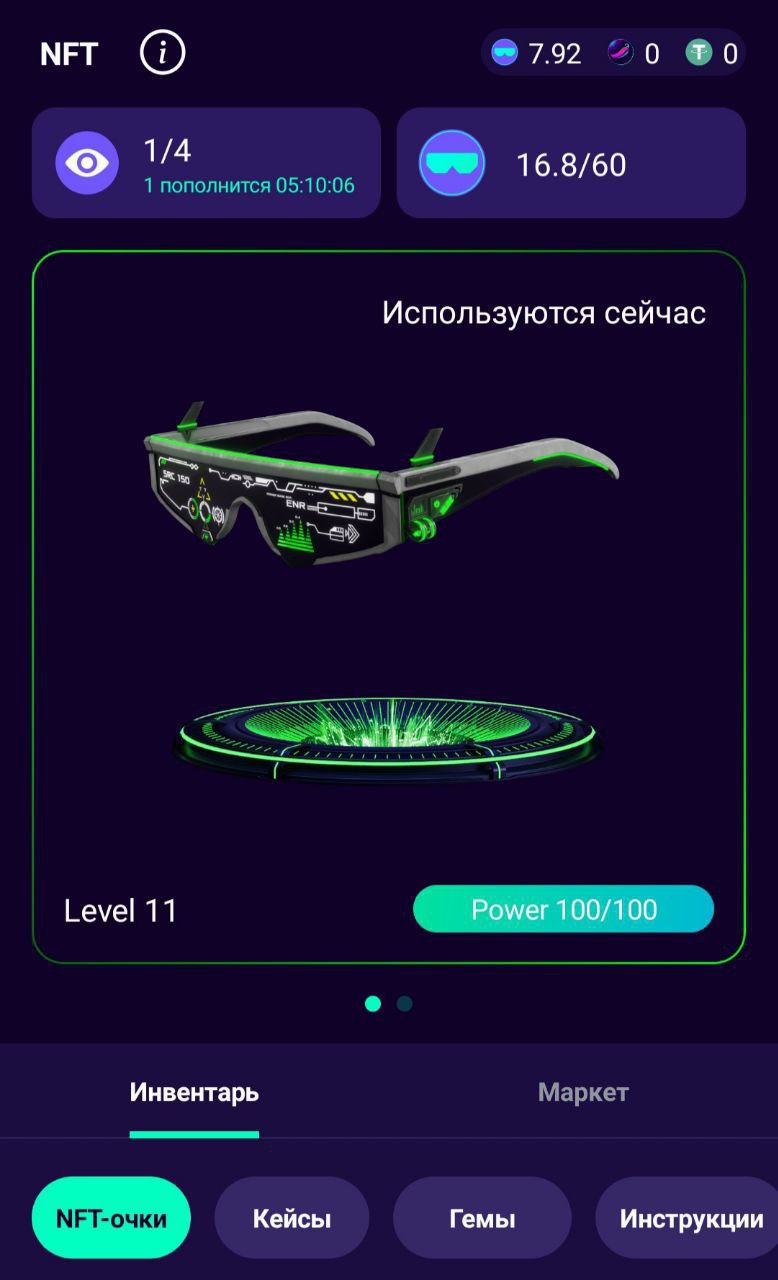Tap the Power 100/100 button
This screenshot has height=1280, width=778.
click(563, 909)
